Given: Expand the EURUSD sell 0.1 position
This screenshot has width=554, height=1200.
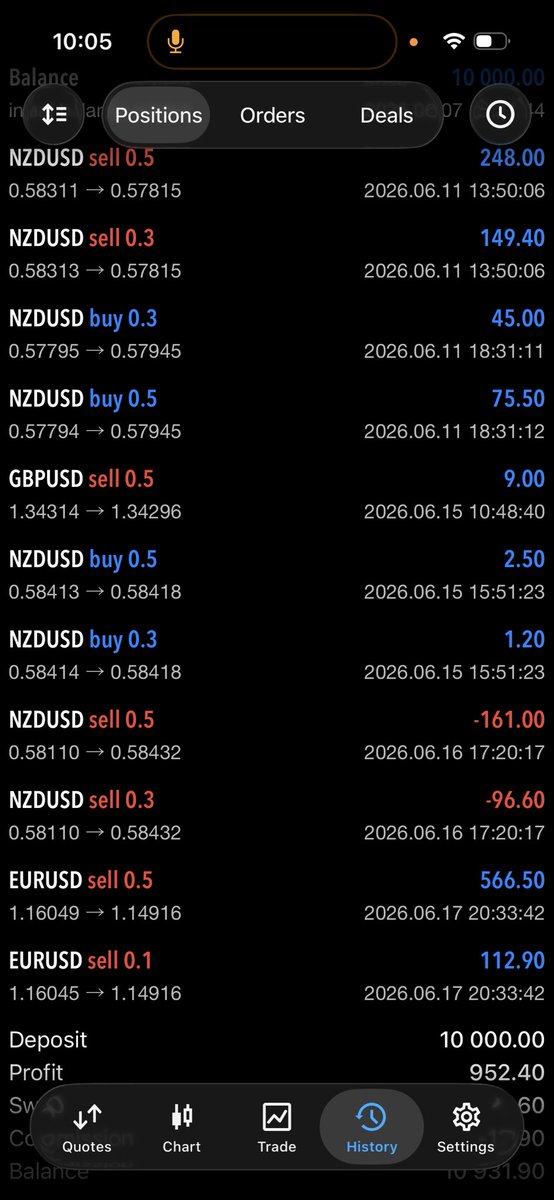Looking at the screenshot, I should (277, 976).
